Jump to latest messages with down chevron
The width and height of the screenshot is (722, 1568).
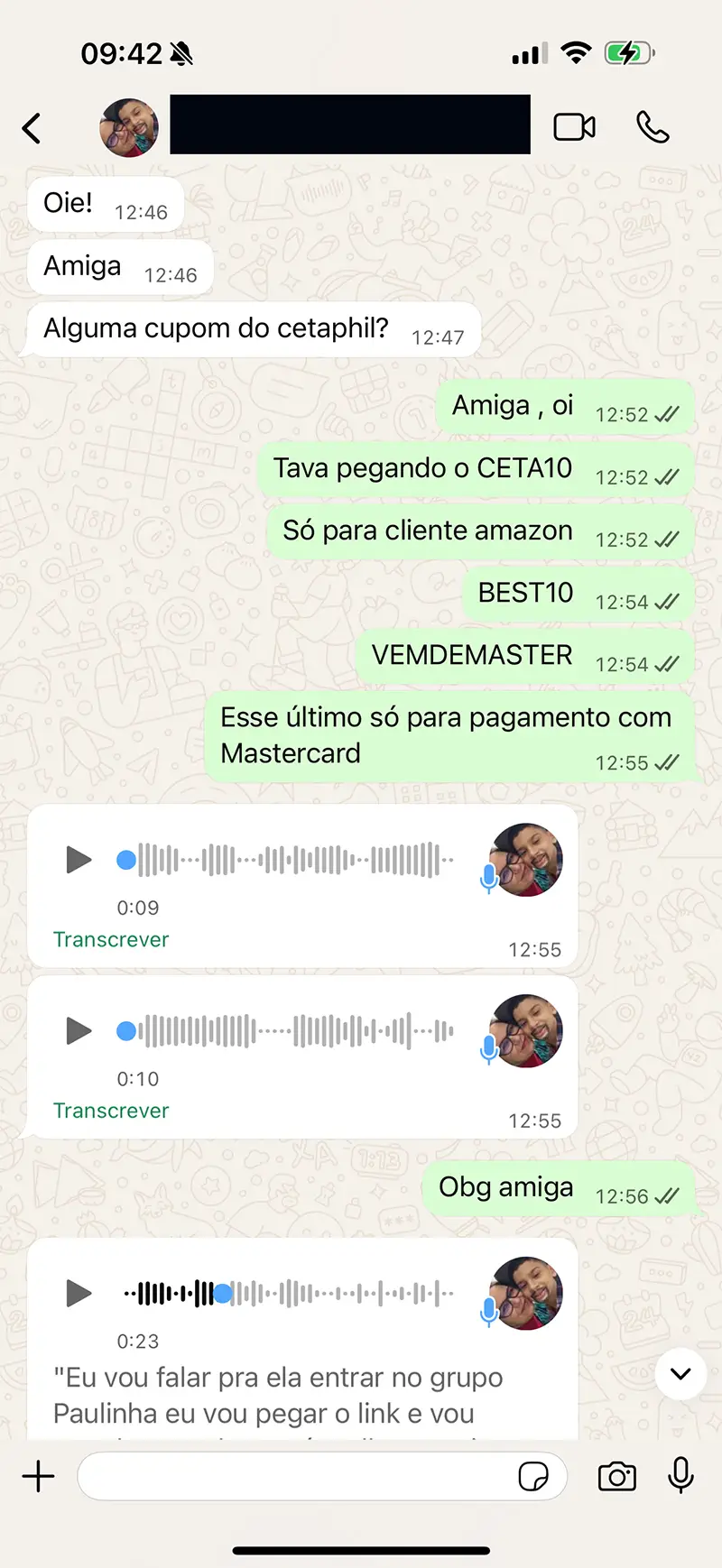(680, 1373)
